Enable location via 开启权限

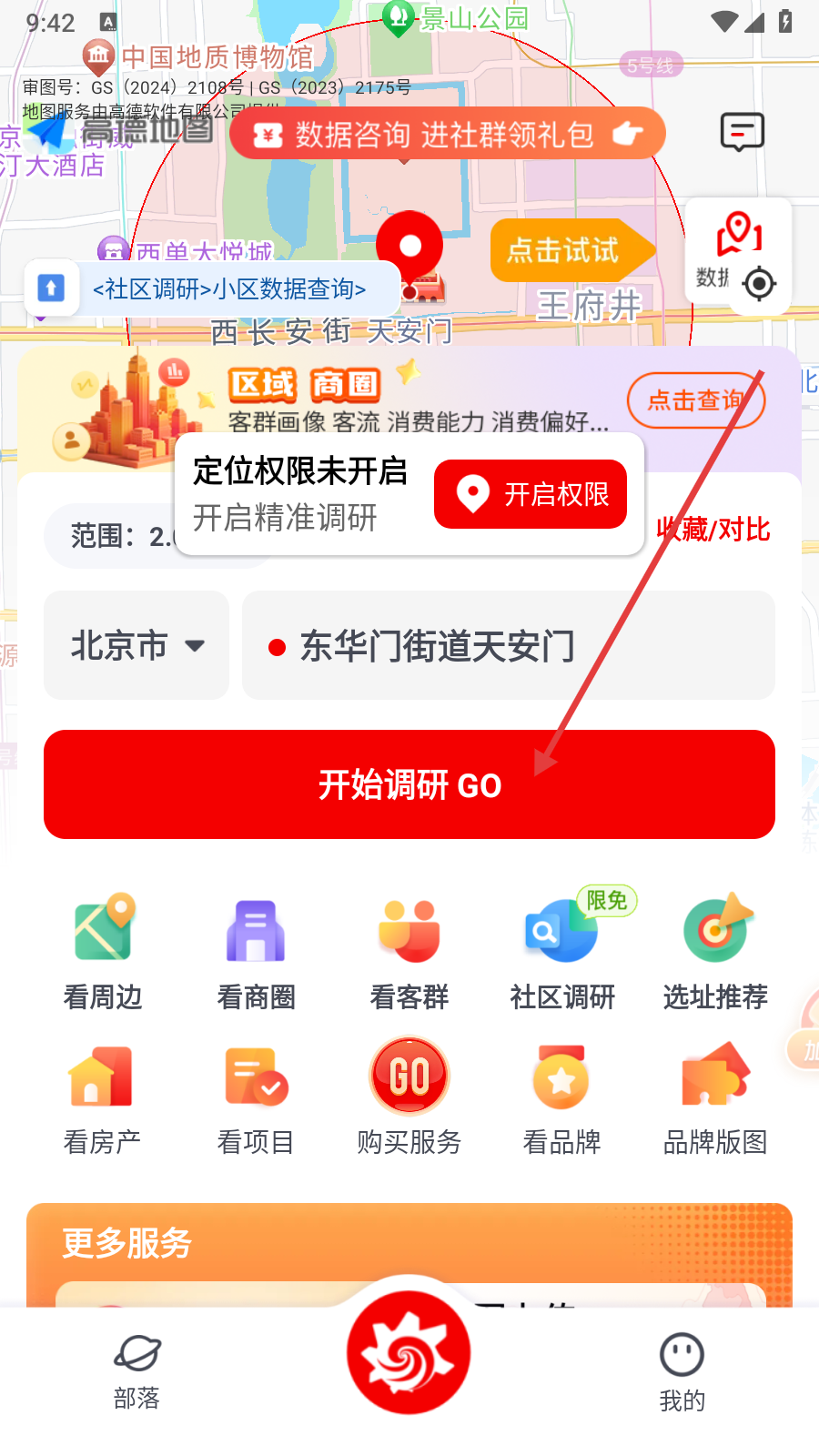pos(531,494)
